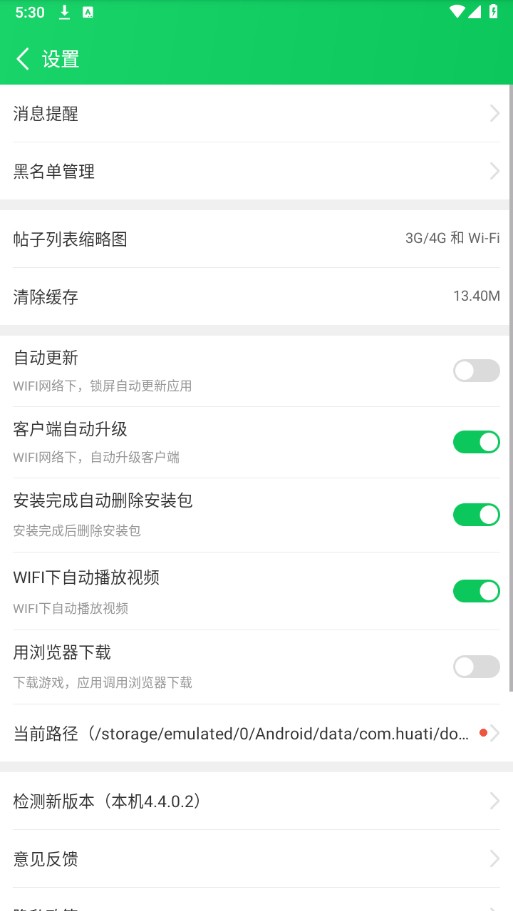513x911 pixels.
Task: Go back using the back arrow
Action: (23, 59)
